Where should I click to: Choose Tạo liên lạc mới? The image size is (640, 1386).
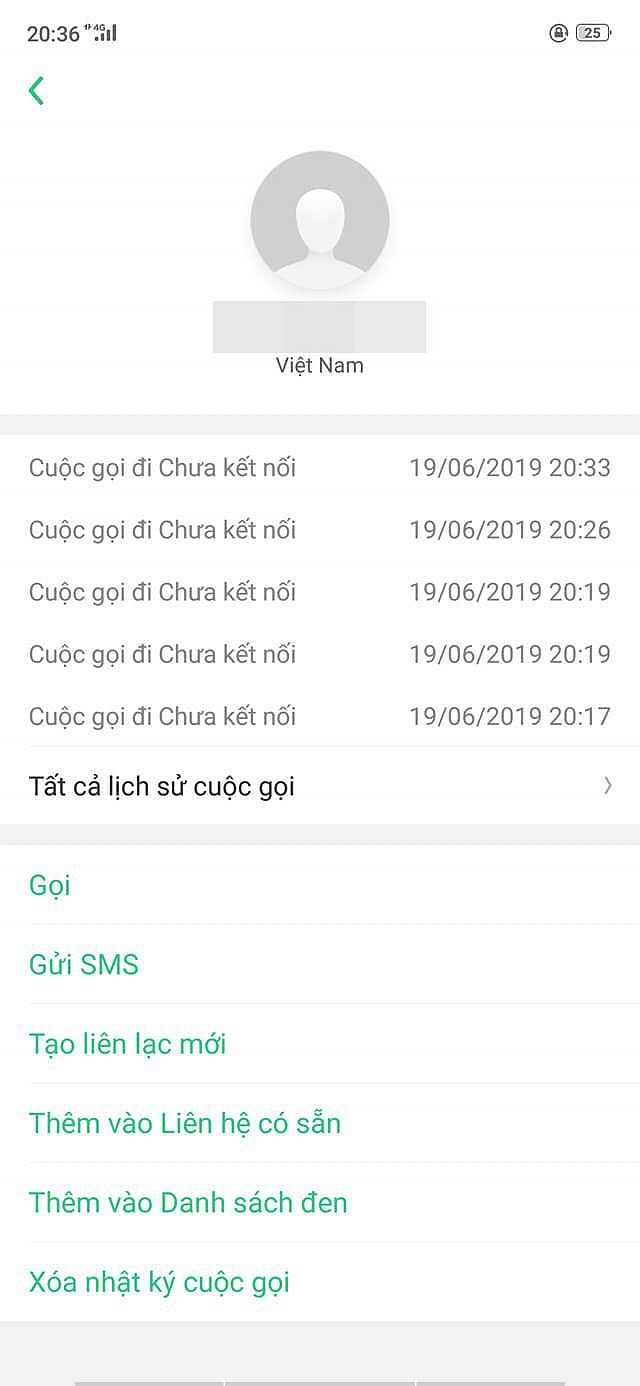[128, 1044]
